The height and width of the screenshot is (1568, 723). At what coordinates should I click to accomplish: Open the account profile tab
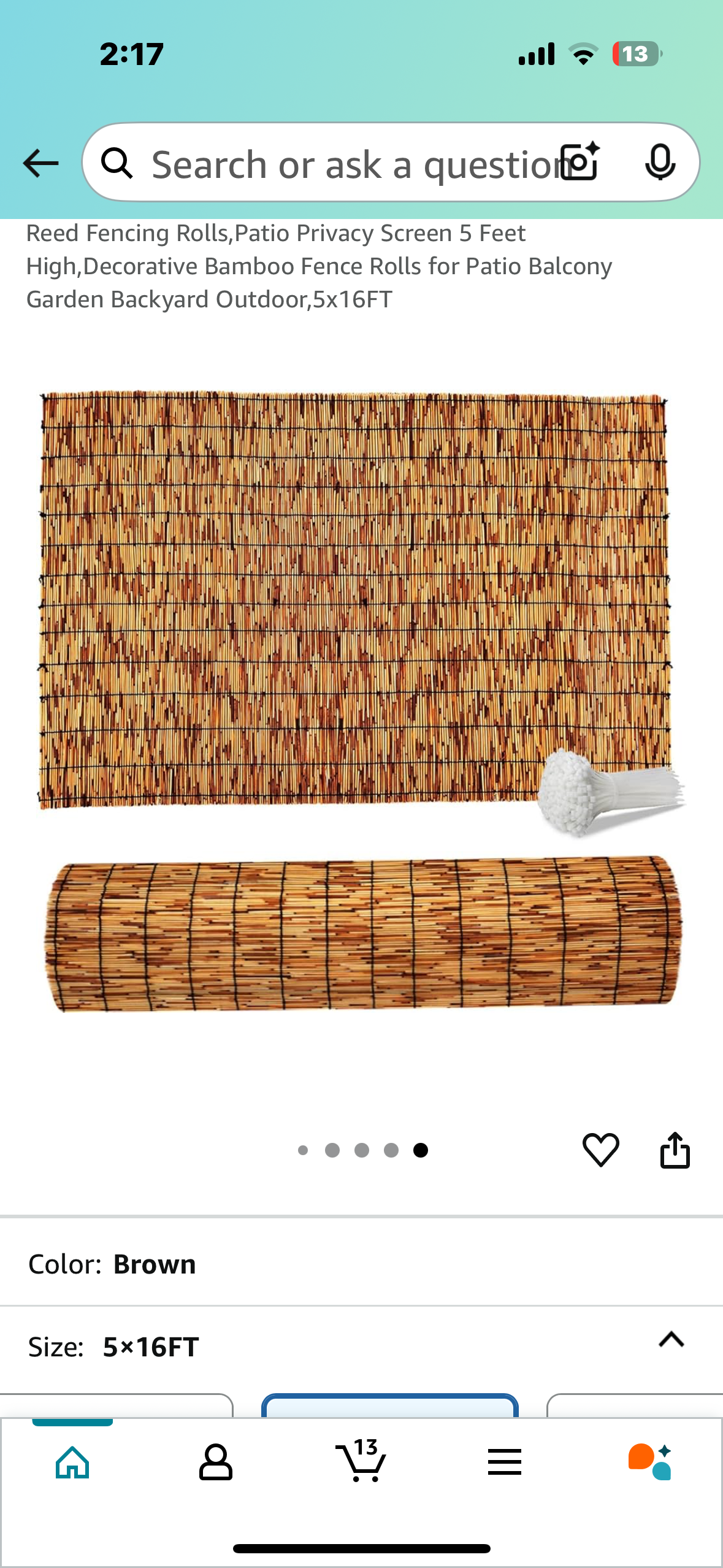pos(216,1462)
